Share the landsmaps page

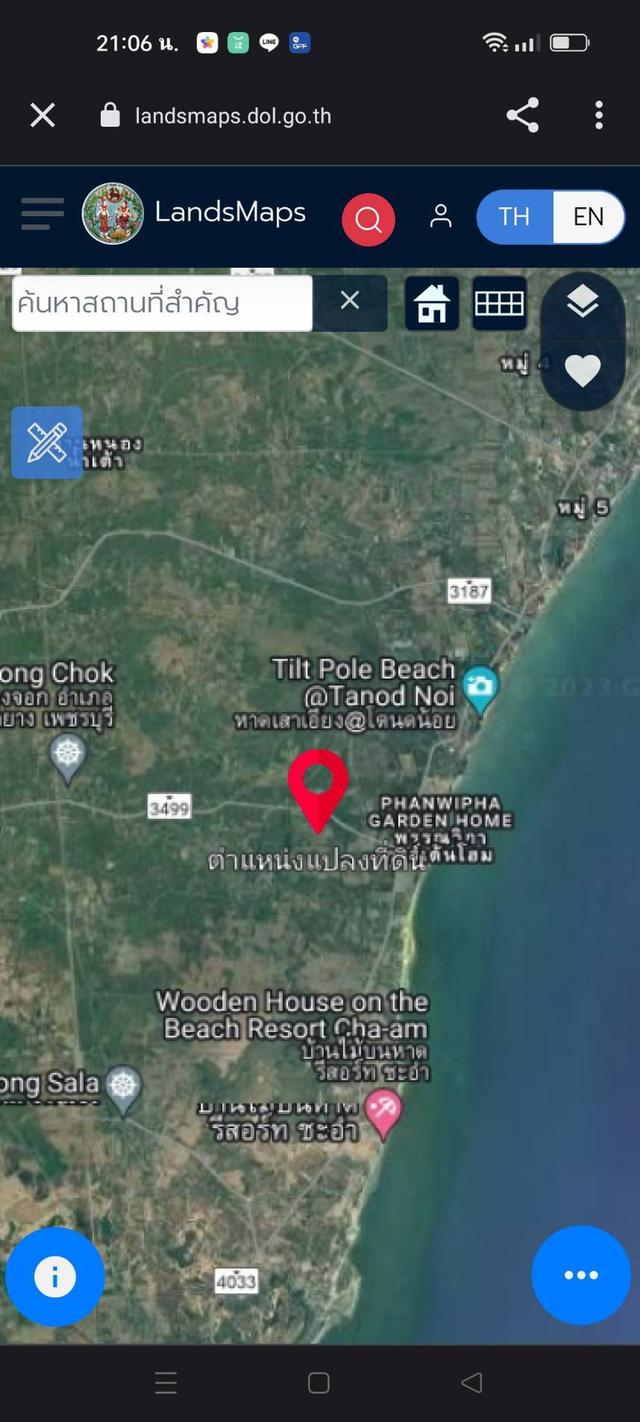coord(523,116)
